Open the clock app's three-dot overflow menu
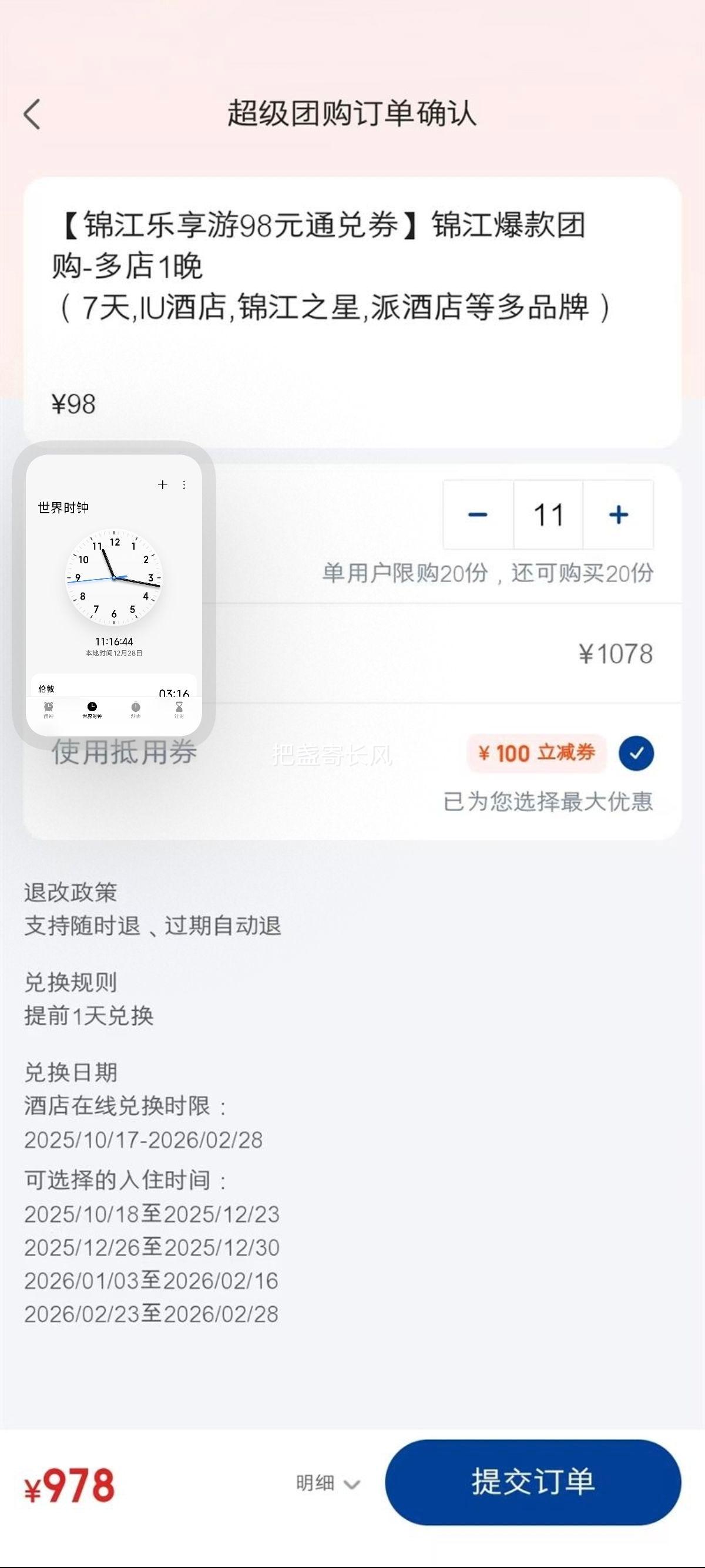The width and height of the screenshot is (705, 1568). point(184,485)
